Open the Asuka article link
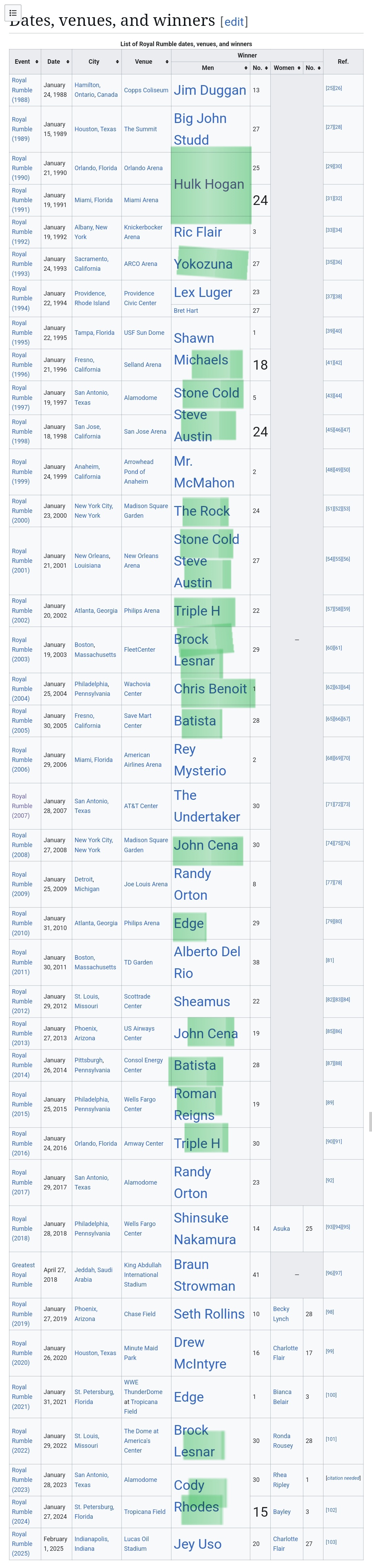 tap(281, 1228)
